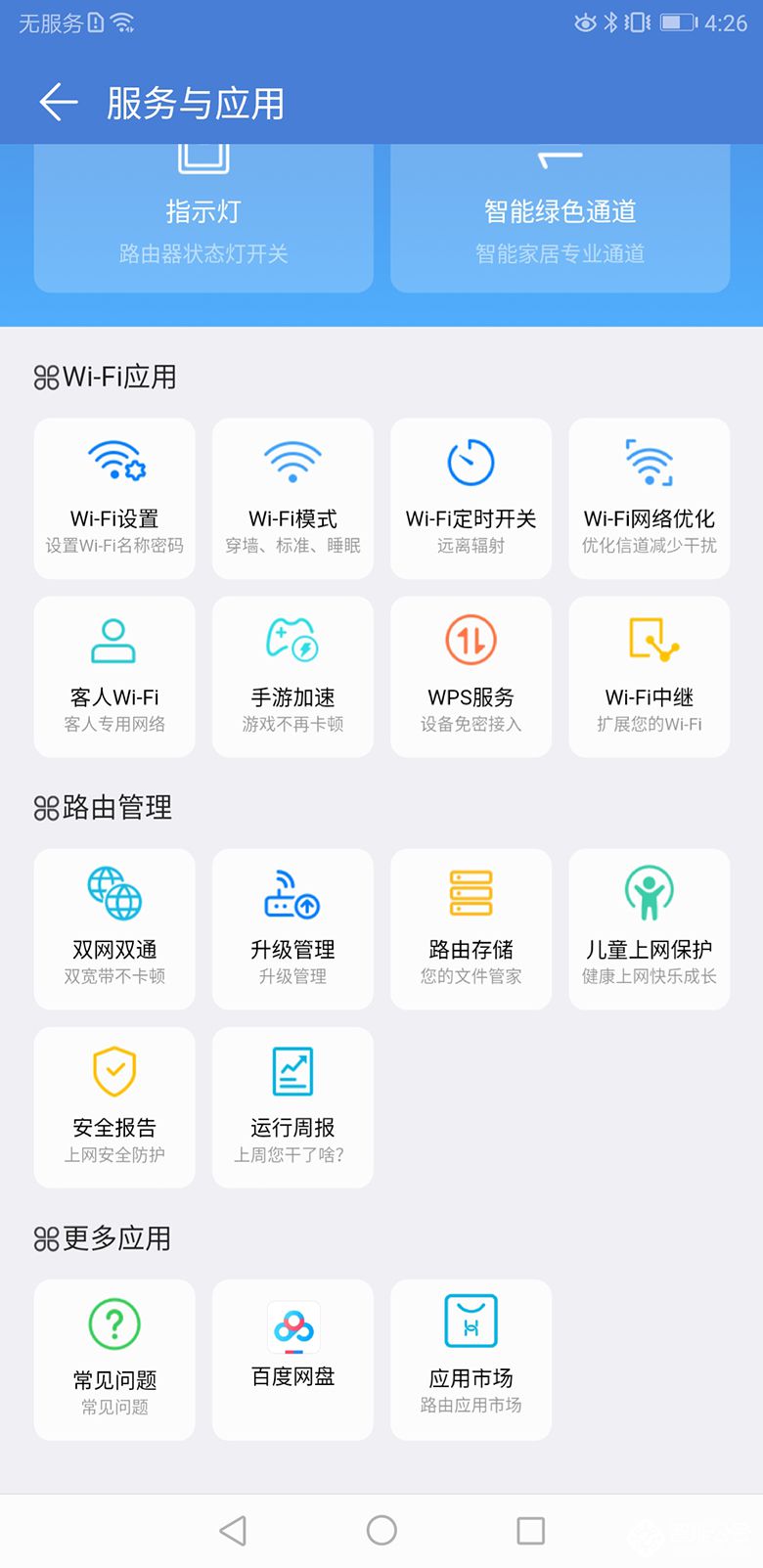Open Wi-Fi设置 to set network name
The width and height of the screenshot is (763, 1568).
coord(113,498)
